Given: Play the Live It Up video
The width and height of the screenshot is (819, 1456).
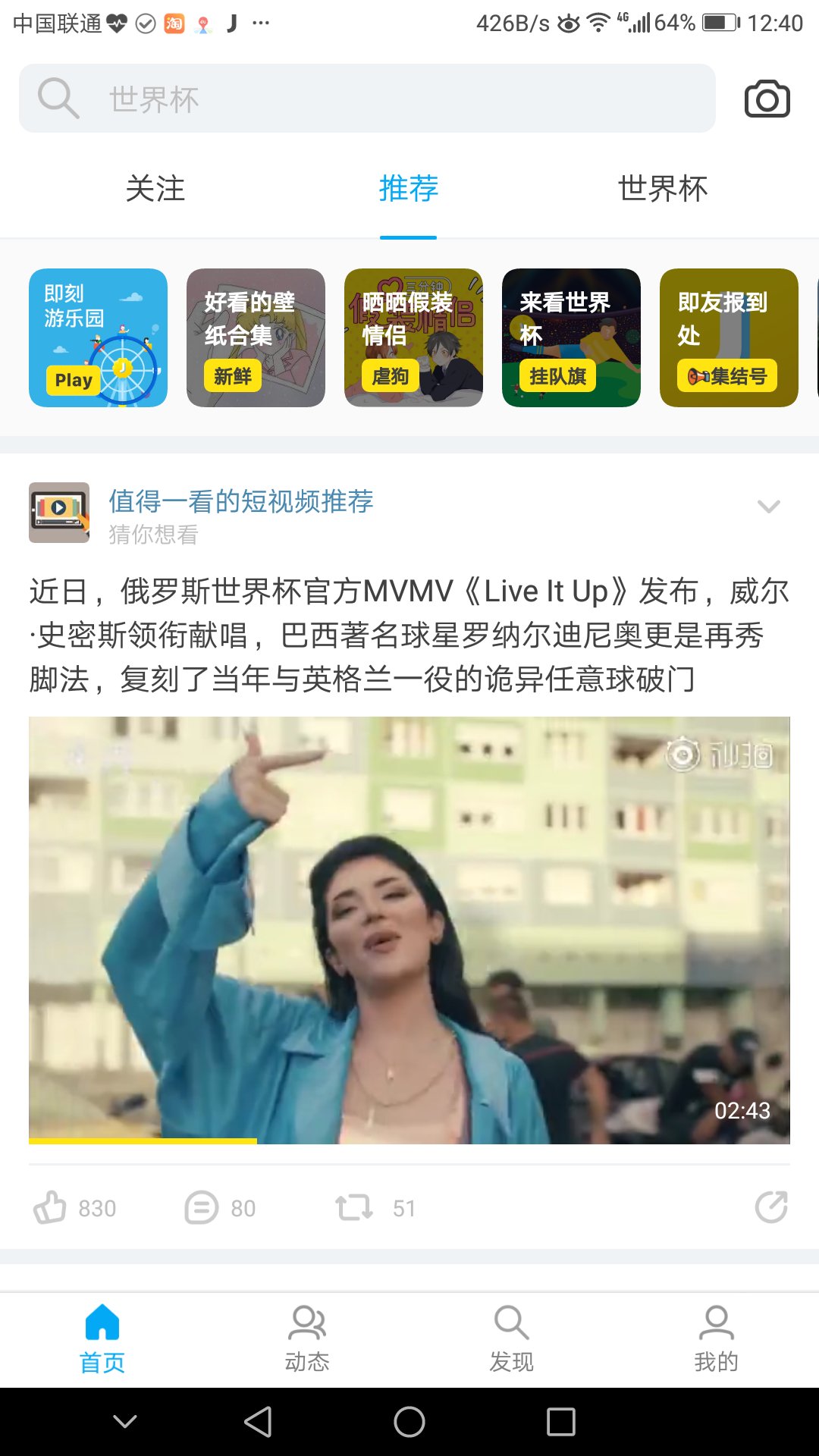Looking at the screenshot, I should 409,930.
